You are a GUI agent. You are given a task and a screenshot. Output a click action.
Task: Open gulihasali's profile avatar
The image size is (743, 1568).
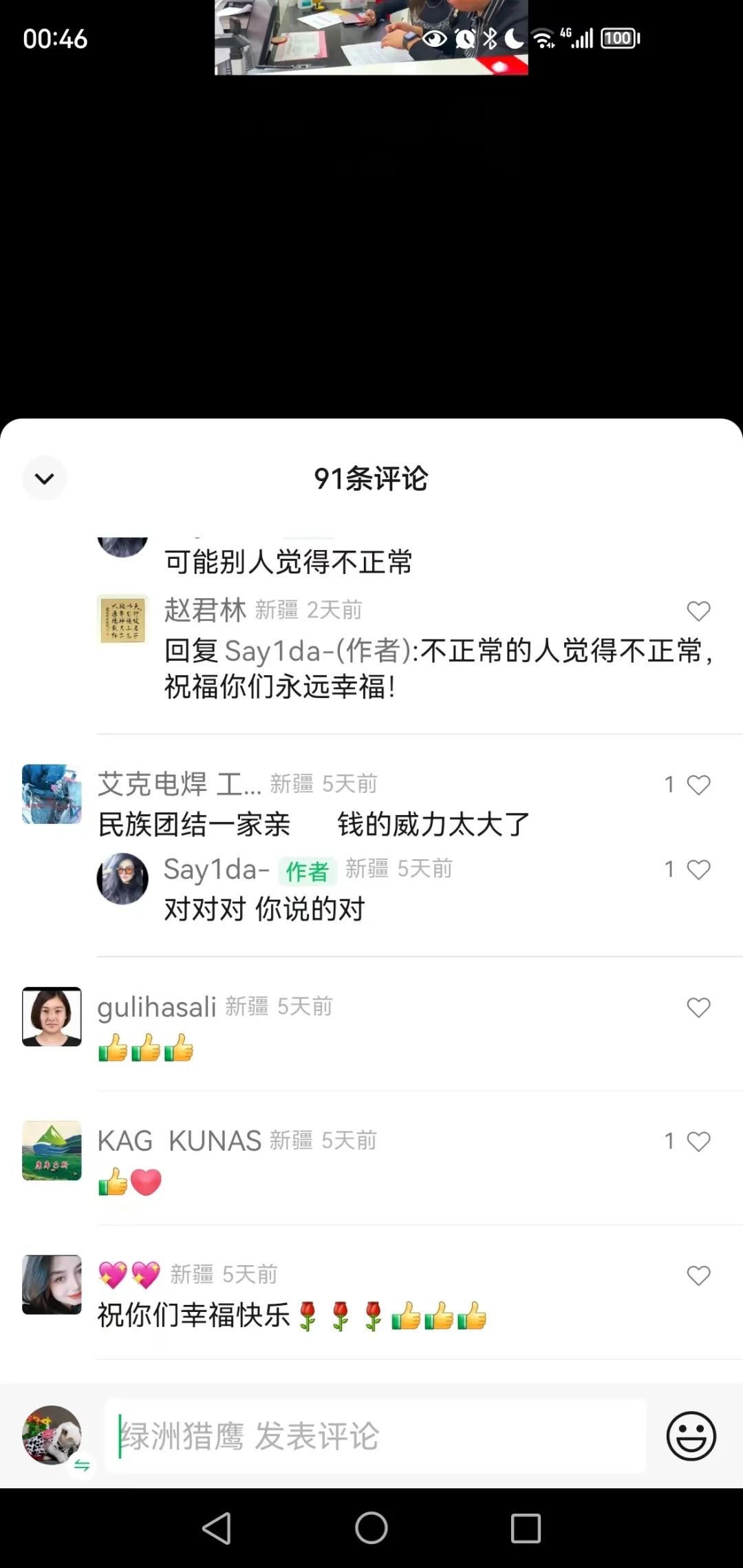(x=52, y=1017)
